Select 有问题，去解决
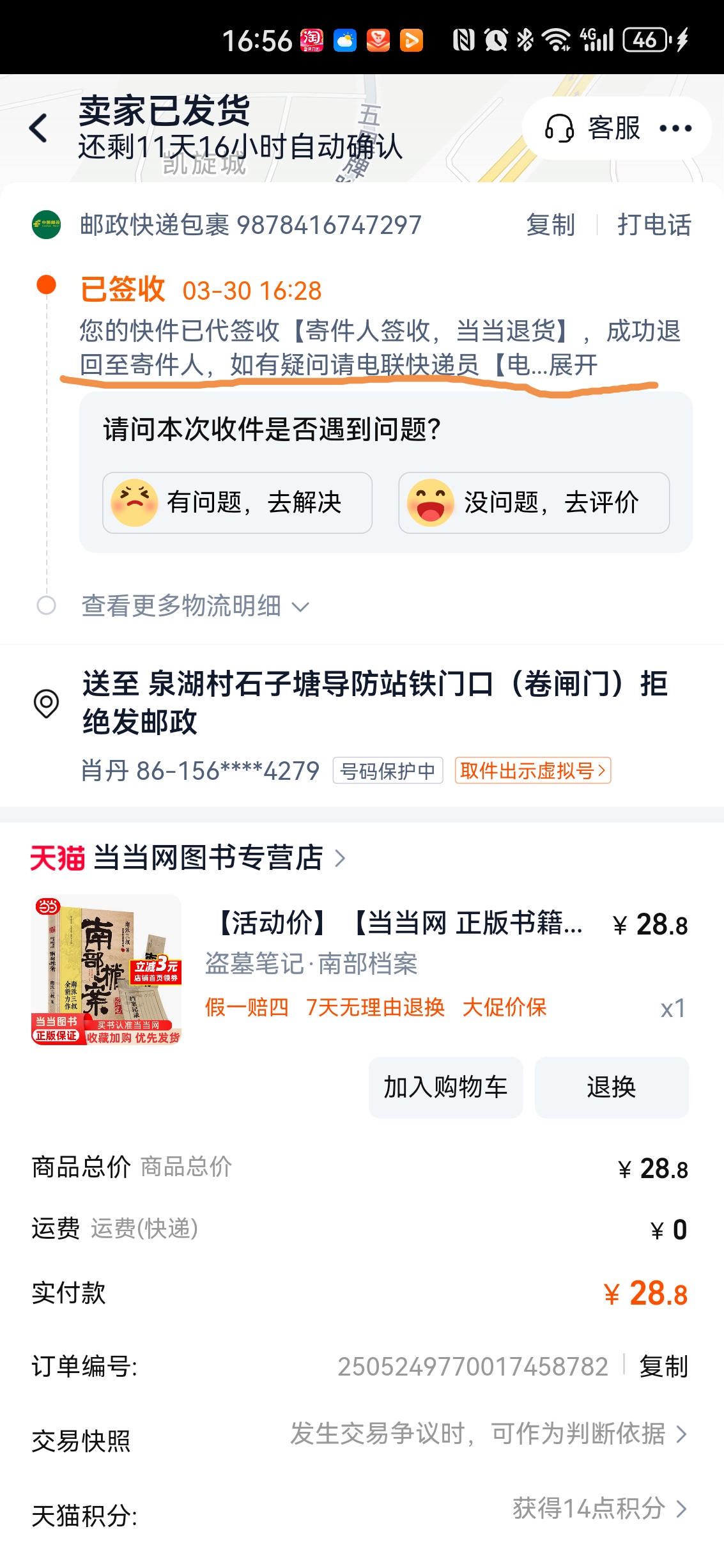Image resolution: width=724 pixels, height=1568 pixels. [237, 503]
